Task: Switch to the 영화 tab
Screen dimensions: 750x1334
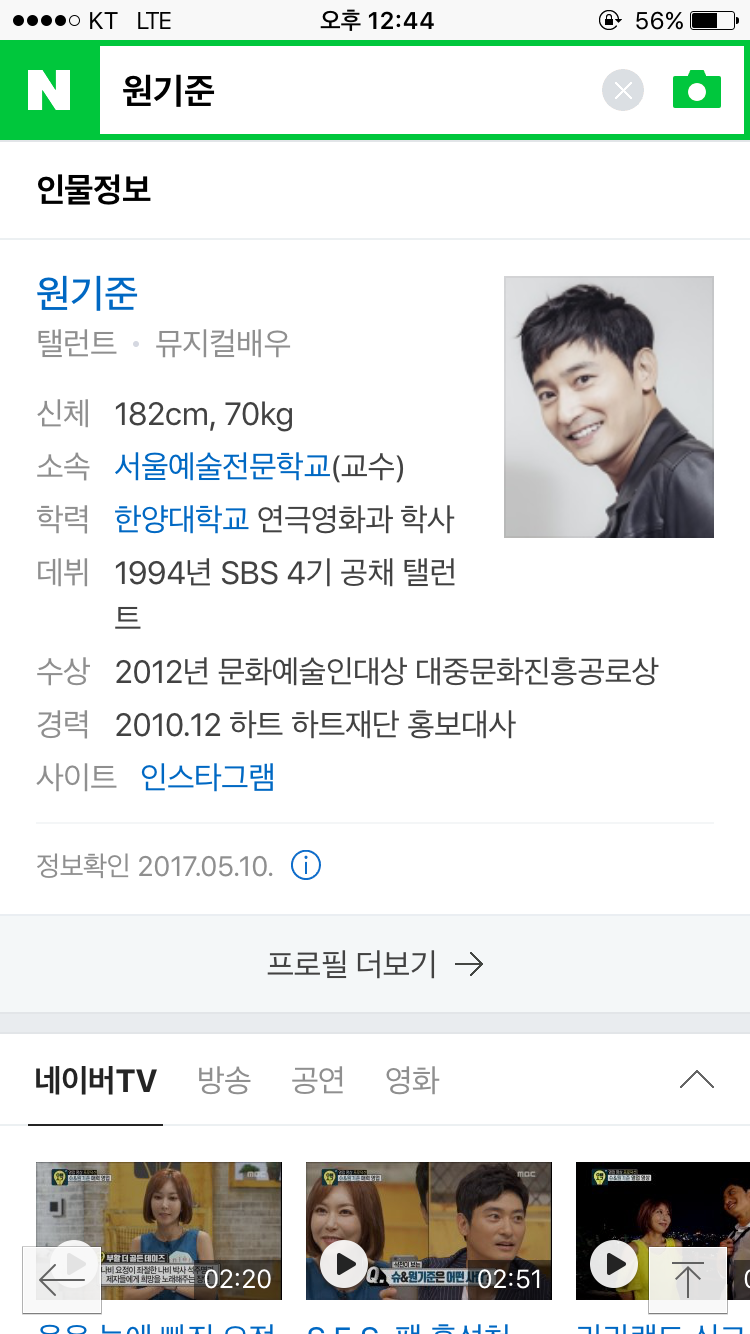Action: click(x=412, y=1080)
